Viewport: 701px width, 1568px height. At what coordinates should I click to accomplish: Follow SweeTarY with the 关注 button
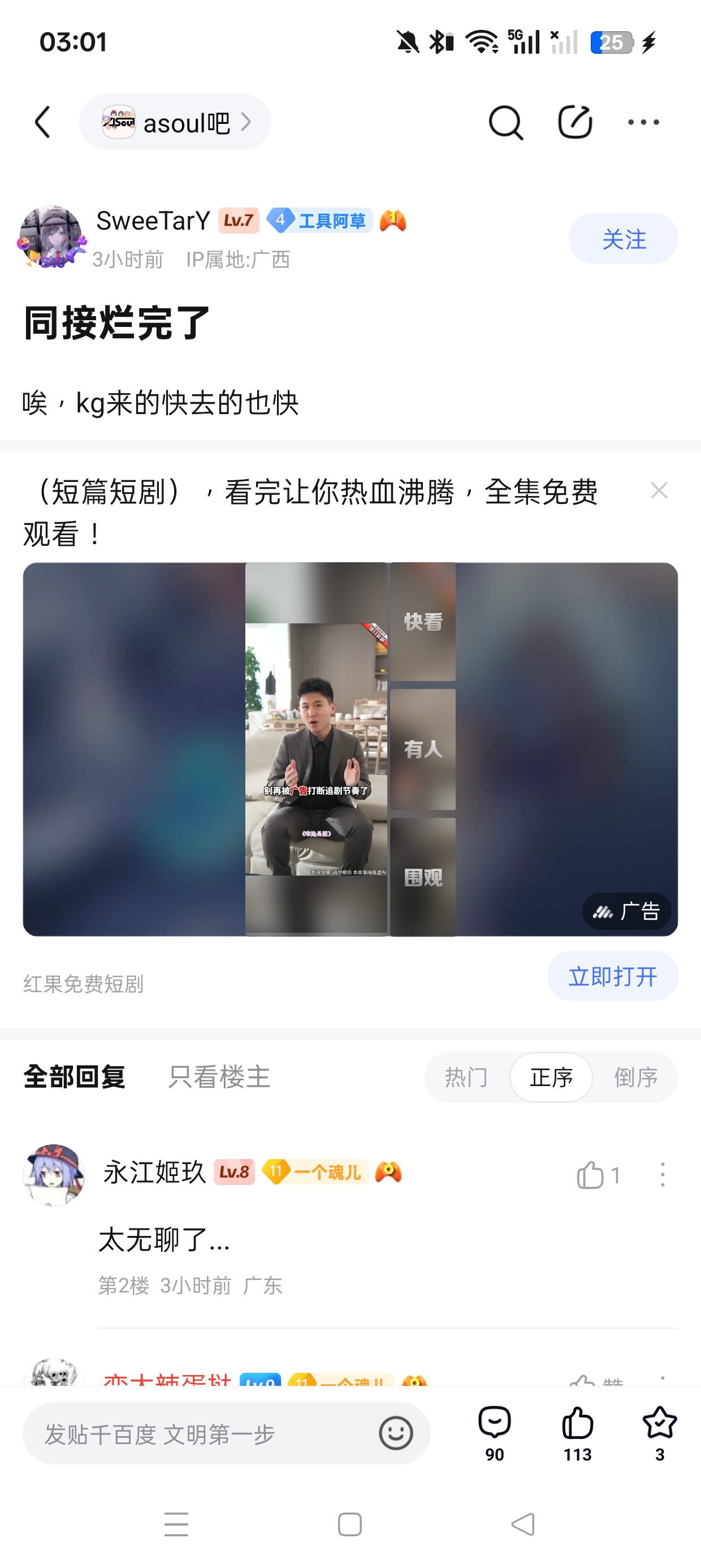click(623, 239)
